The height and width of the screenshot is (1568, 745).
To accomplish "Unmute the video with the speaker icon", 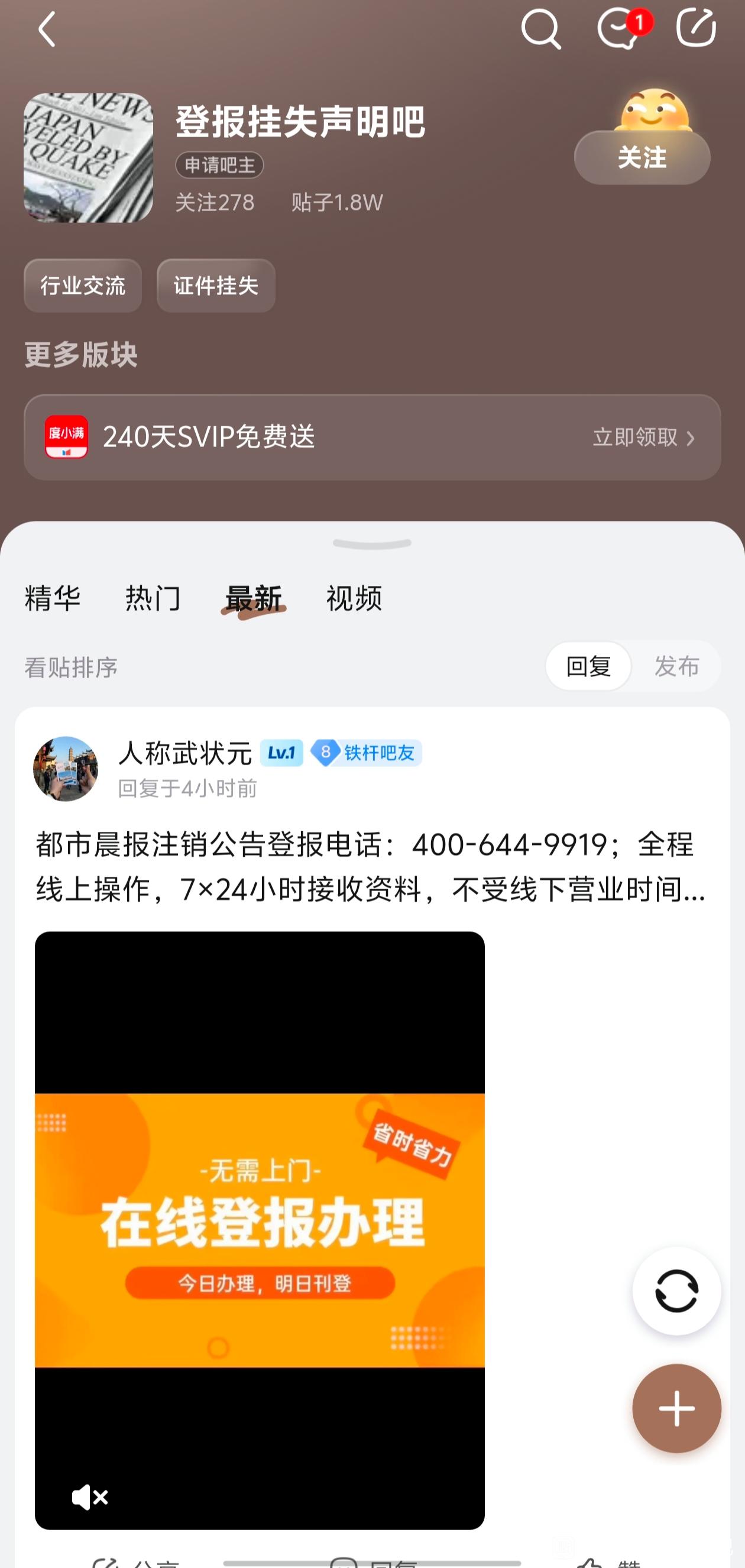I will tap(90, 1497).
